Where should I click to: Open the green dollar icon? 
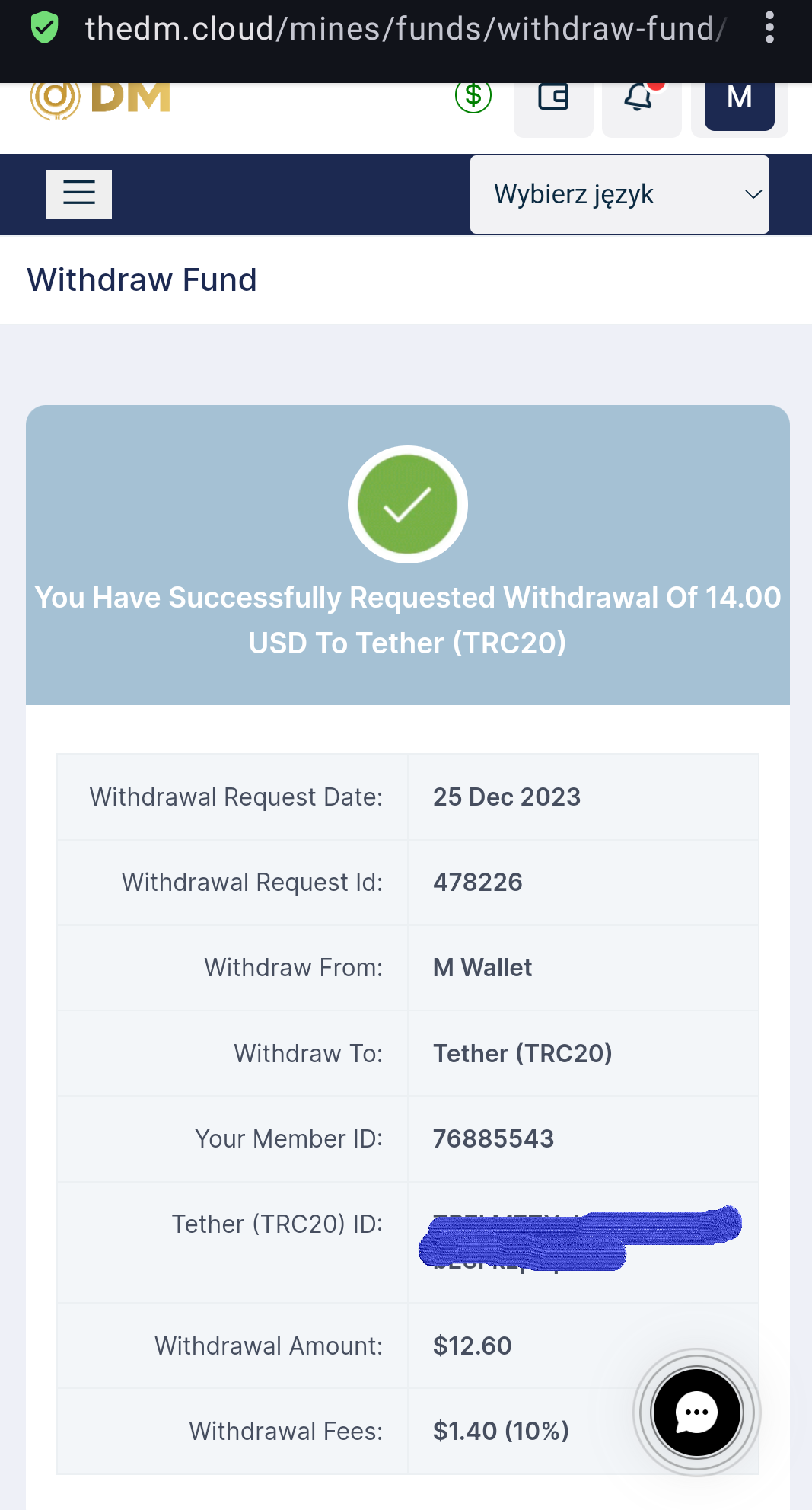[473, 97]
